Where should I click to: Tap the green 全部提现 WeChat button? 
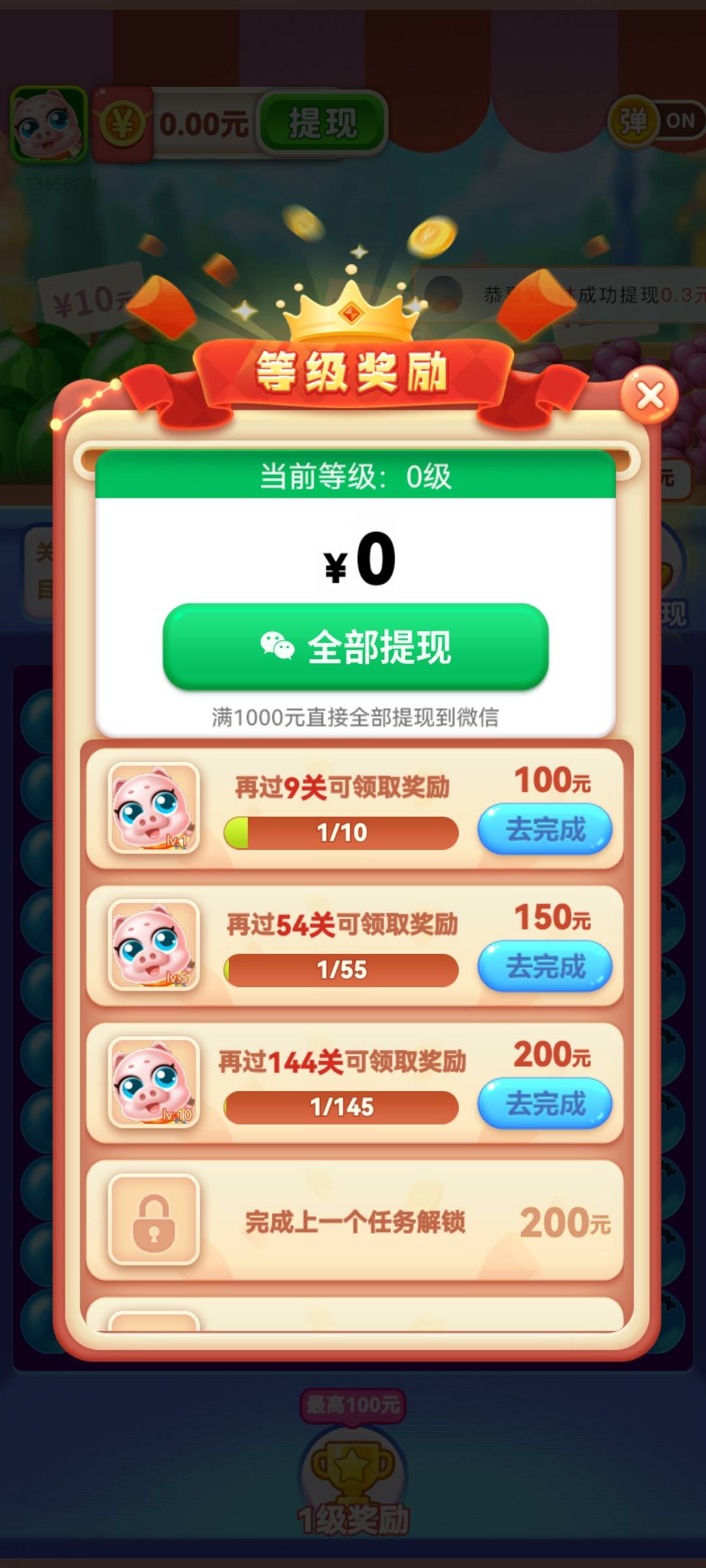356,647
